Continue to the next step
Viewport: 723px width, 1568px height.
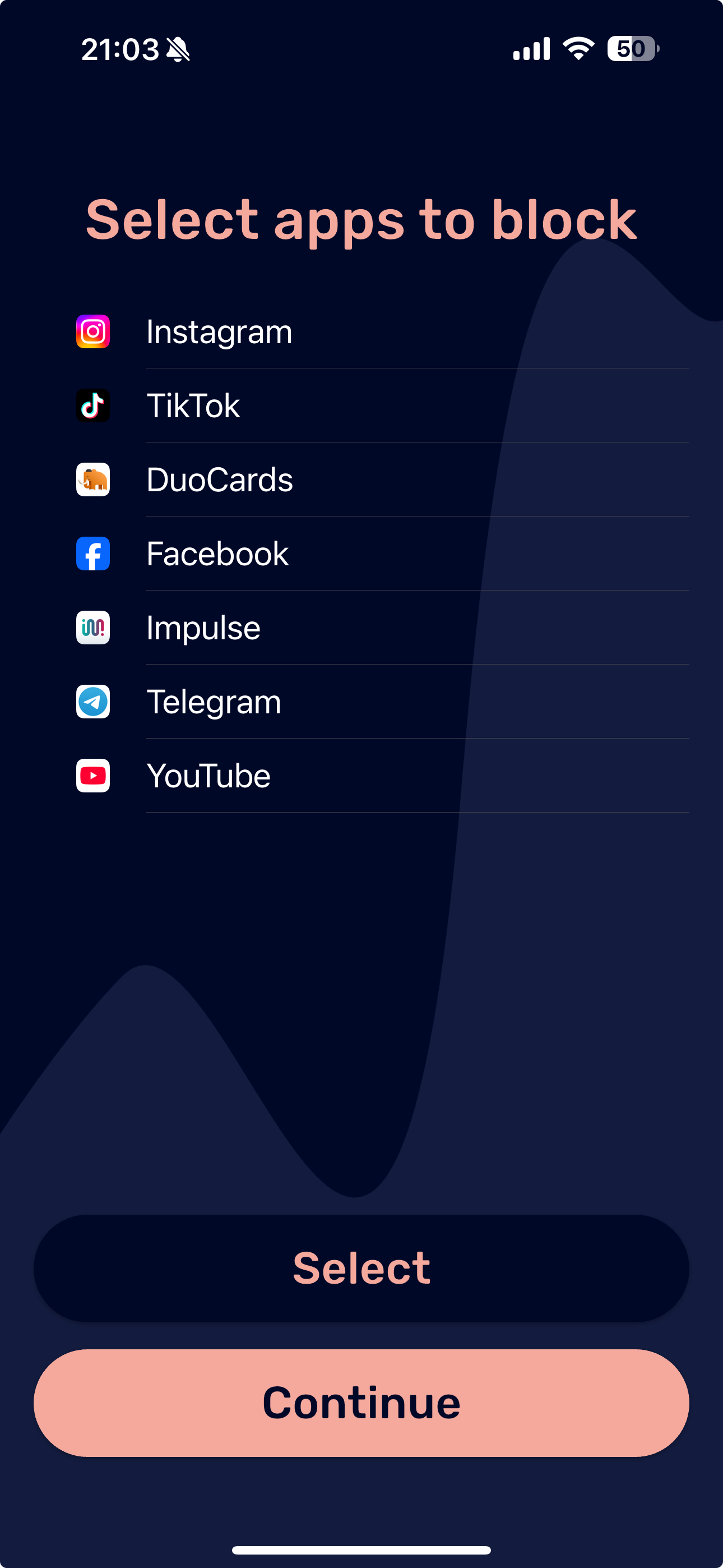tap(361, 1403)
